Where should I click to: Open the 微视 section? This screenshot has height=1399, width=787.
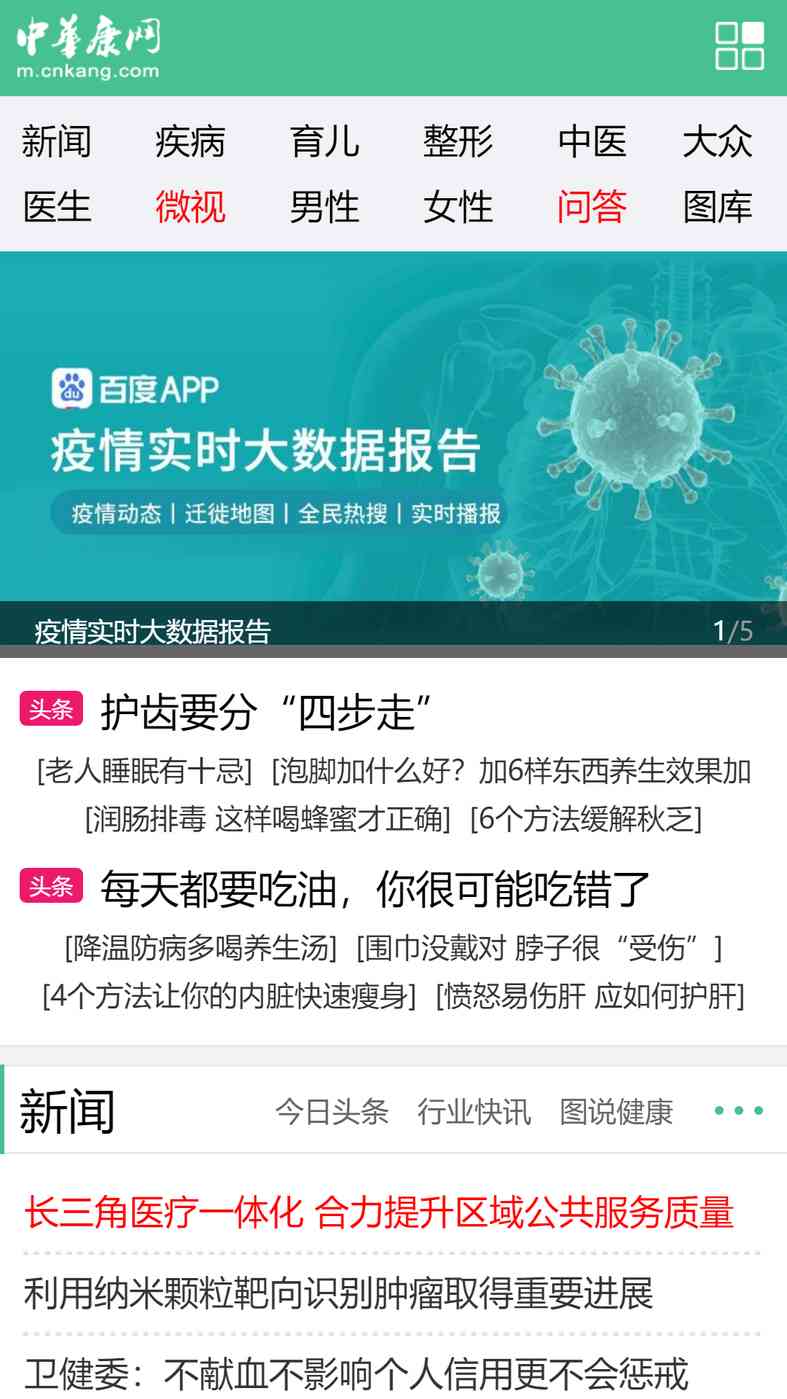click(190, 207)
